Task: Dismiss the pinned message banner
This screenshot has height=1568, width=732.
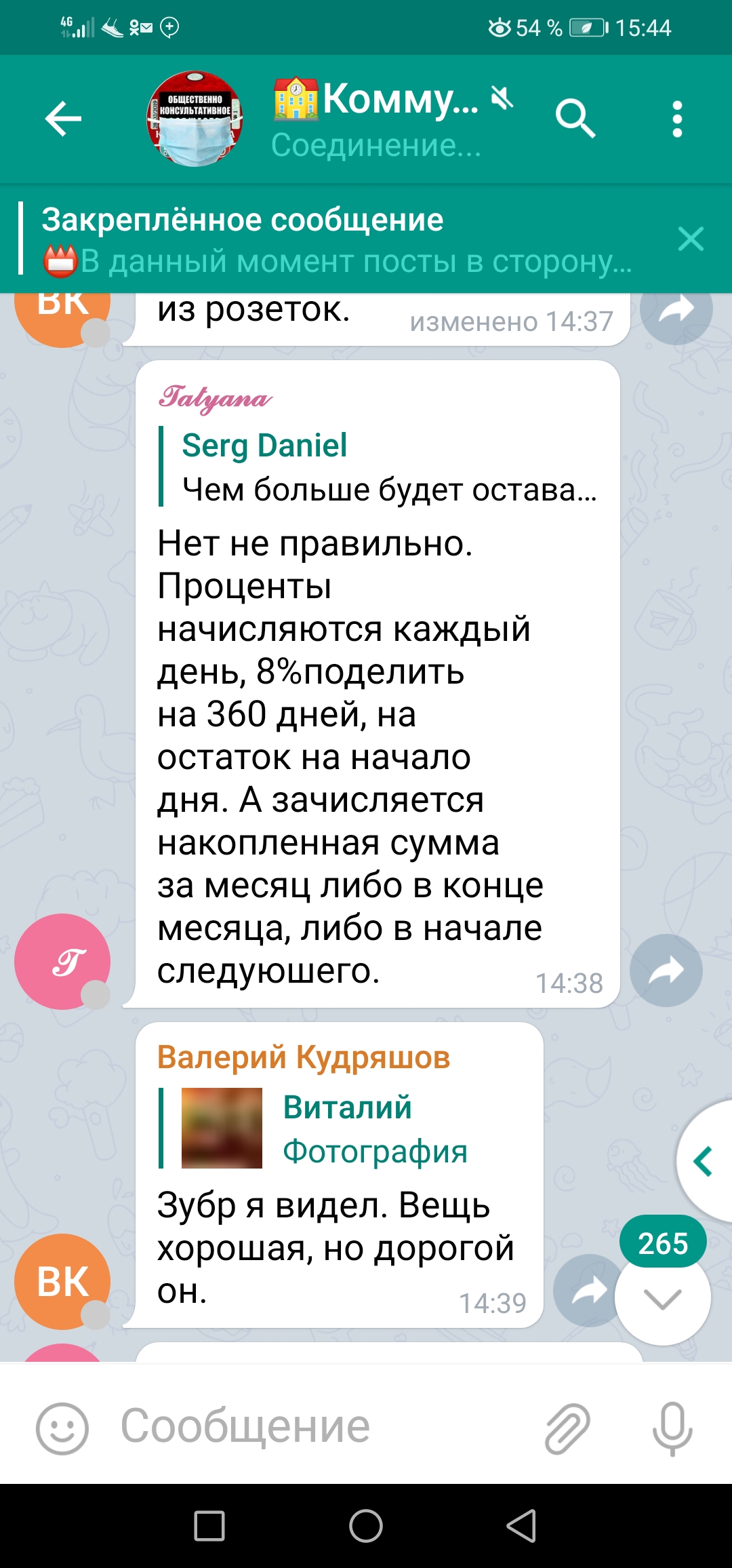Action: pyautogui.click(x=691, y=239)
